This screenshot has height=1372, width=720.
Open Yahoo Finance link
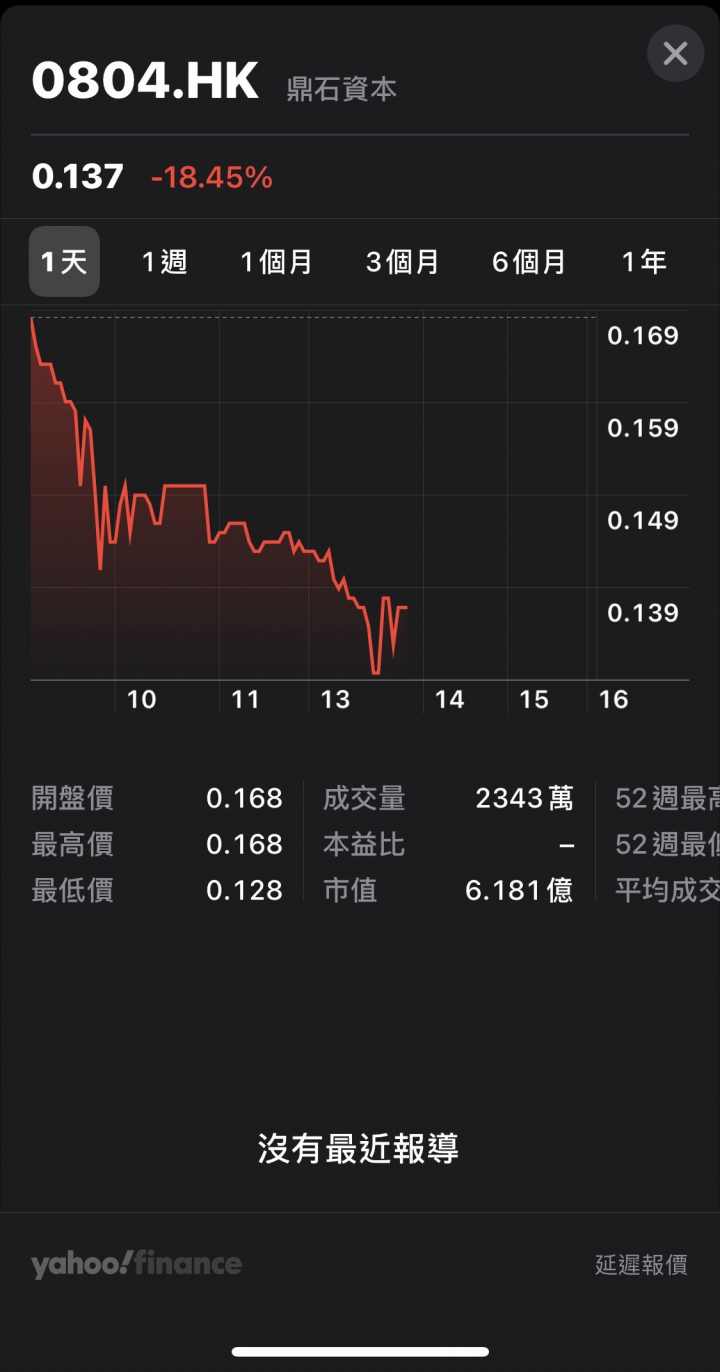136,1264
